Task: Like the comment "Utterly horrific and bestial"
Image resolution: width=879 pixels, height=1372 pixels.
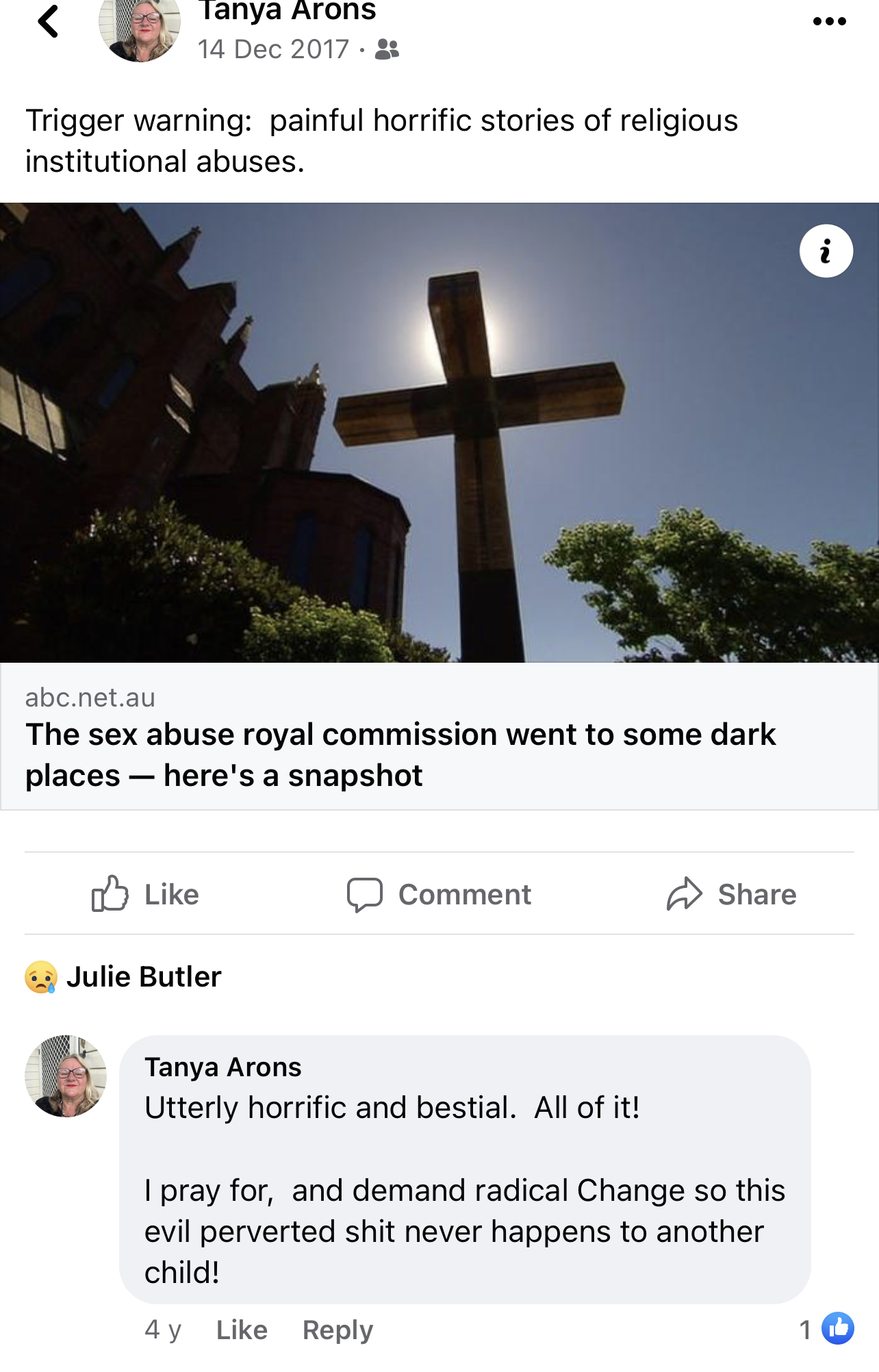Action: click(x=242, y=1330)
